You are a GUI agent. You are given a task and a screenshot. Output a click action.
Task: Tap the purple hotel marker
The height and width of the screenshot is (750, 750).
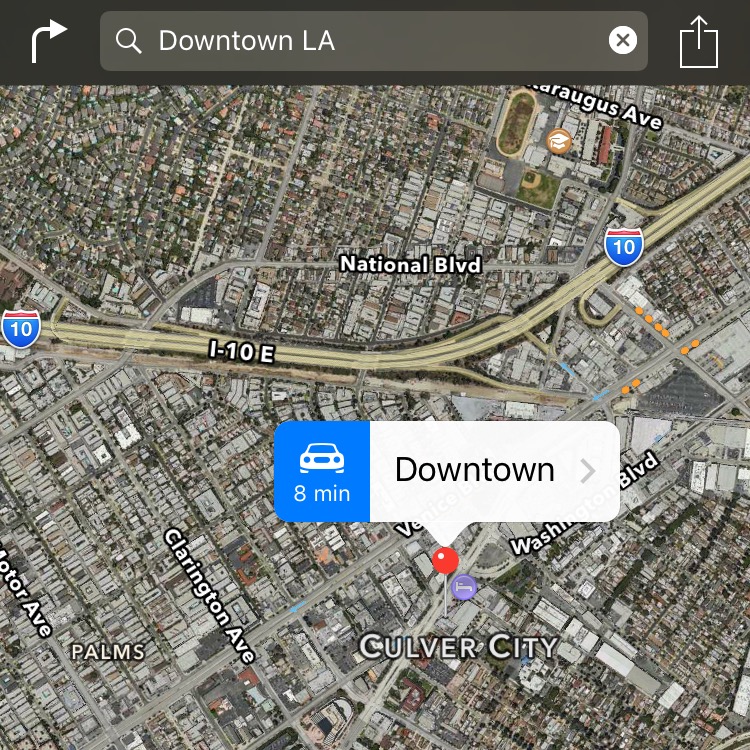(x=464, y=587)
